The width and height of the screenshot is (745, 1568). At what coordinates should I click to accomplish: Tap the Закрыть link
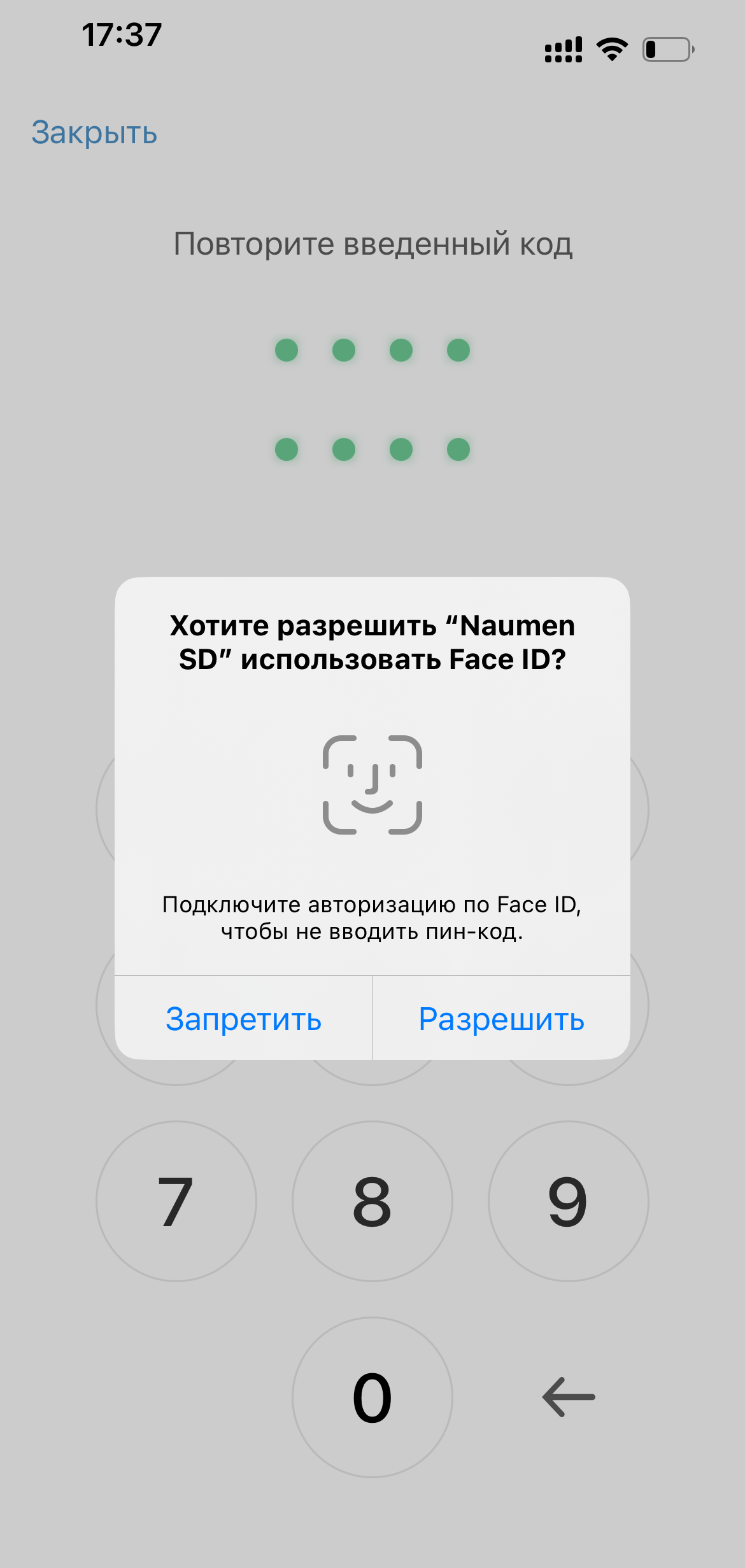pyautogui.click(x=94, y=132)
